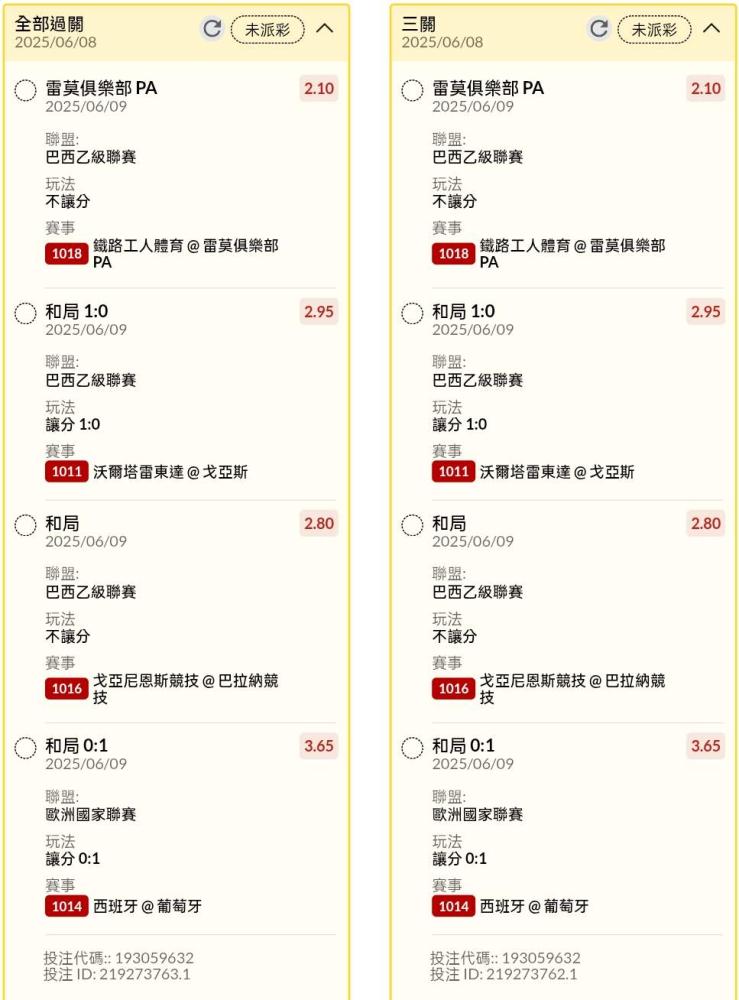Refresh the 三關 bet slip

click(599, 29)
